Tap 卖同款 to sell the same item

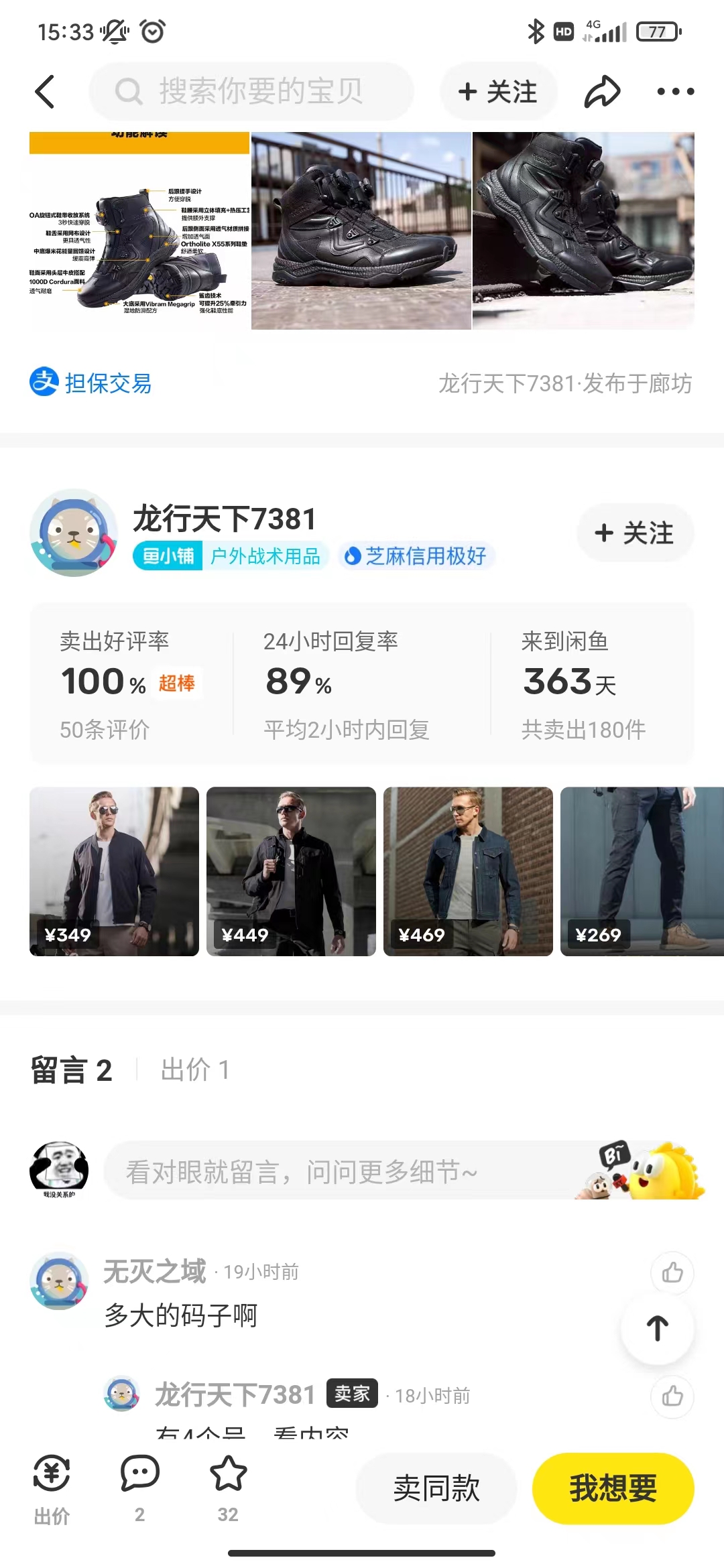(x=436, y=1488)
